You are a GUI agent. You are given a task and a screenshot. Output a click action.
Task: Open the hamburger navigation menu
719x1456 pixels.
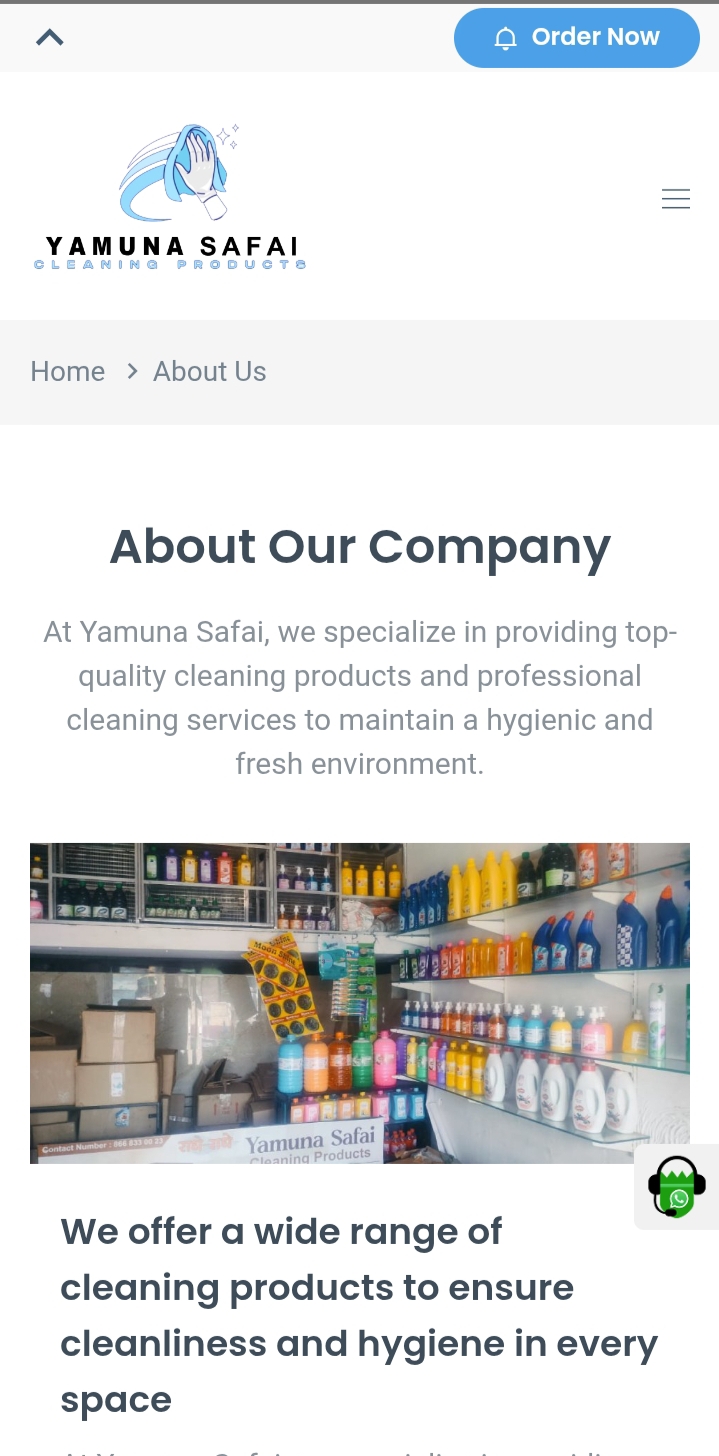[x=676, y=199]
